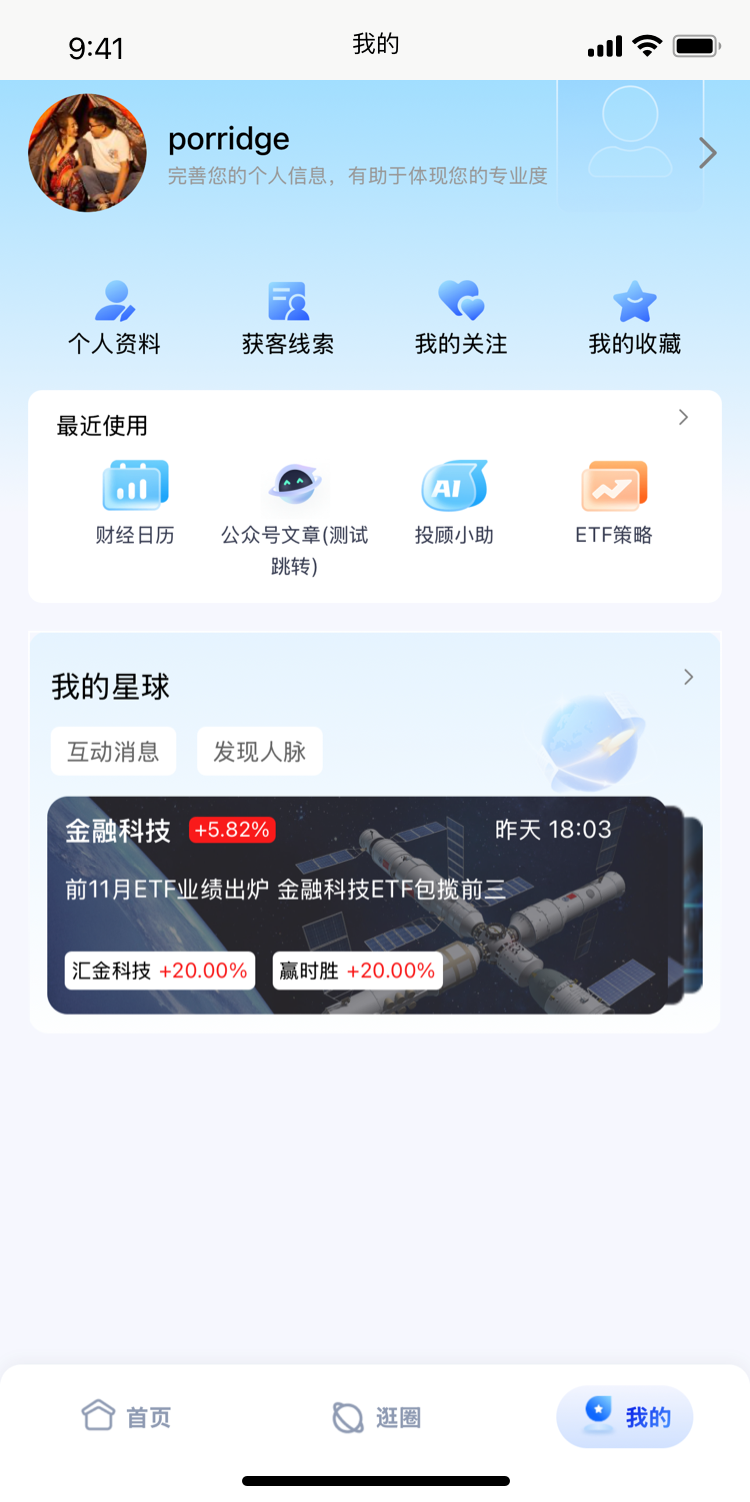Tap the porridge profile avatar photo
Image resolution: width=750 pixels, height=1502 pixels.
(x=88, y=153)
